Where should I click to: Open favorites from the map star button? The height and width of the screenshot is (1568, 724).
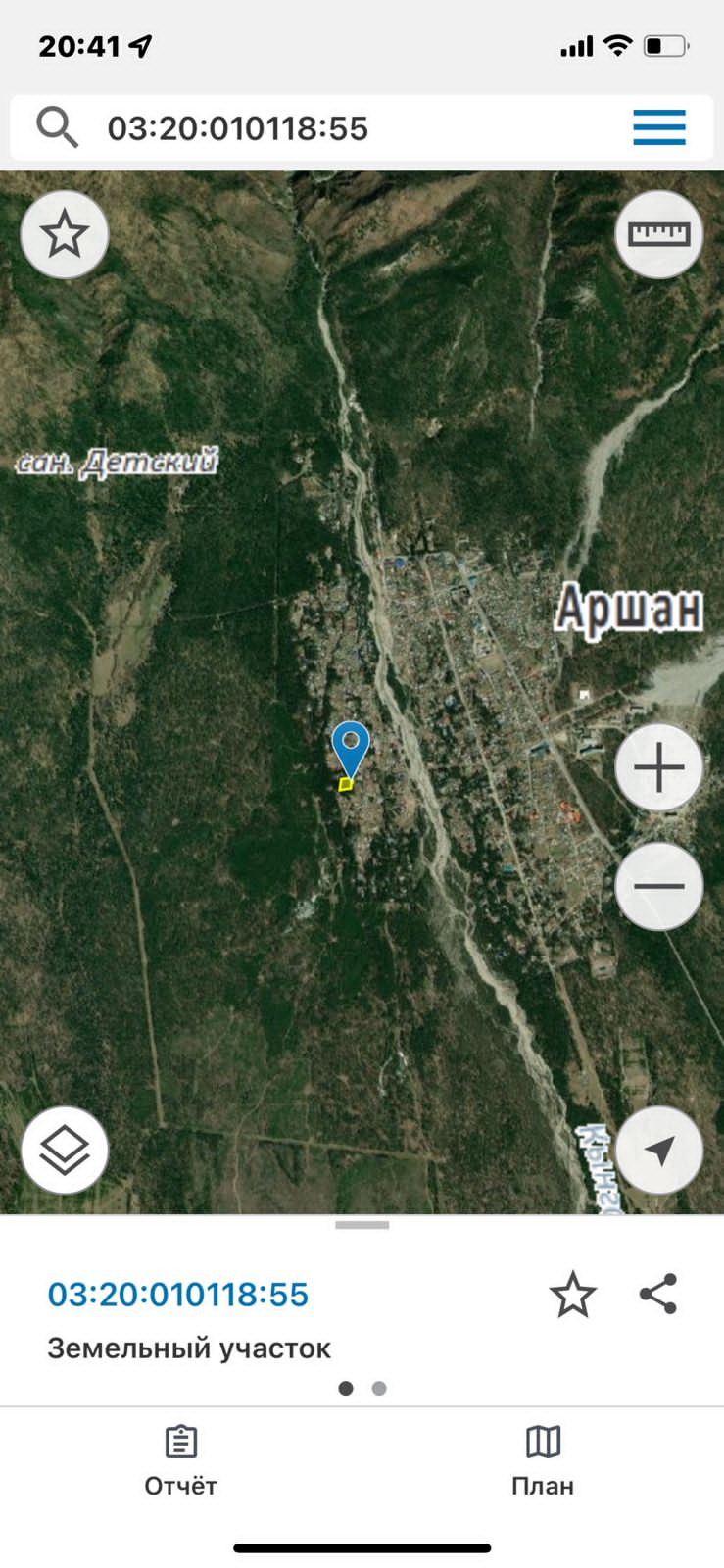[65, 234]
